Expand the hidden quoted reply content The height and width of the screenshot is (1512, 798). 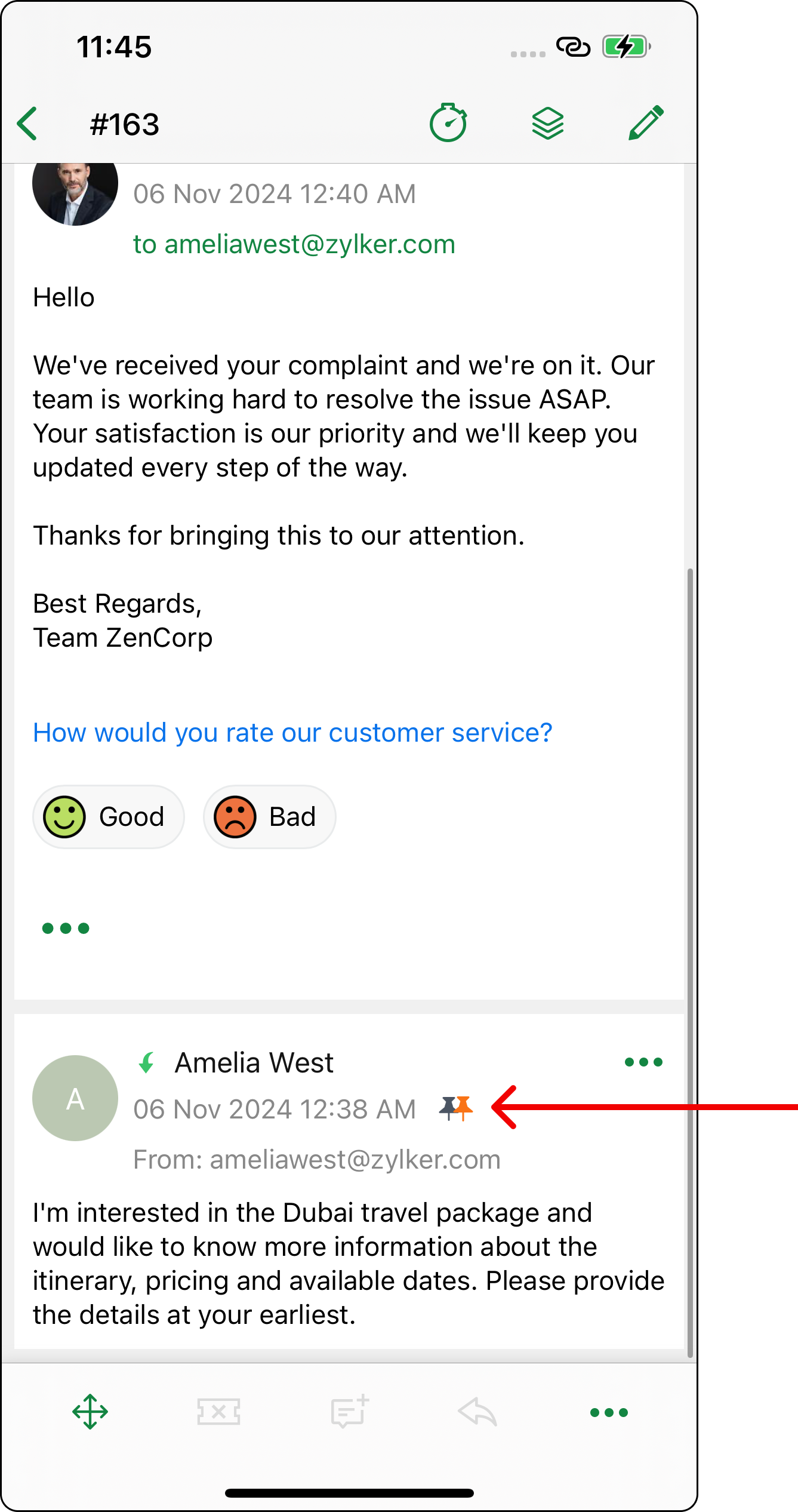point(66,928)
